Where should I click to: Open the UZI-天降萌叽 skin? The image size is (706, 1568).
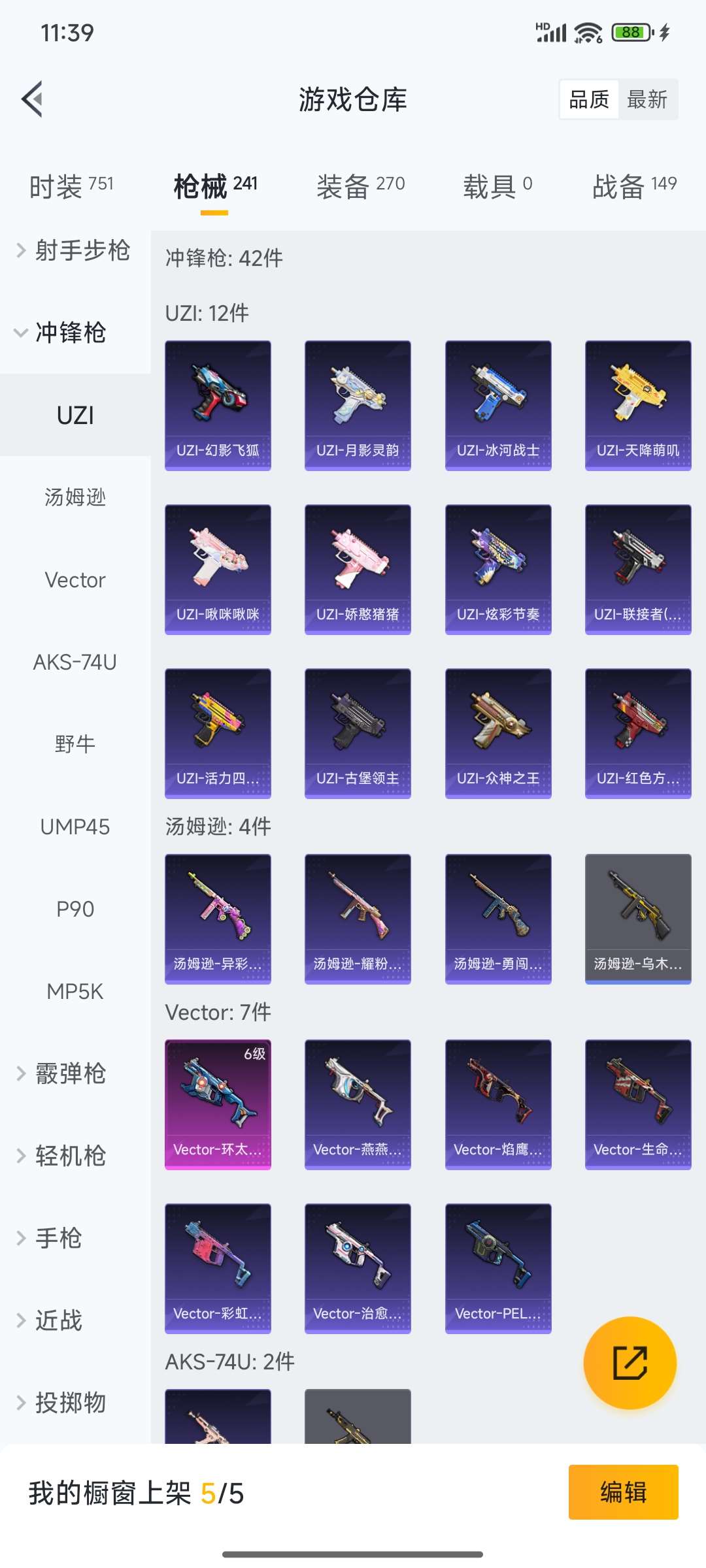(x=638, y=405)
